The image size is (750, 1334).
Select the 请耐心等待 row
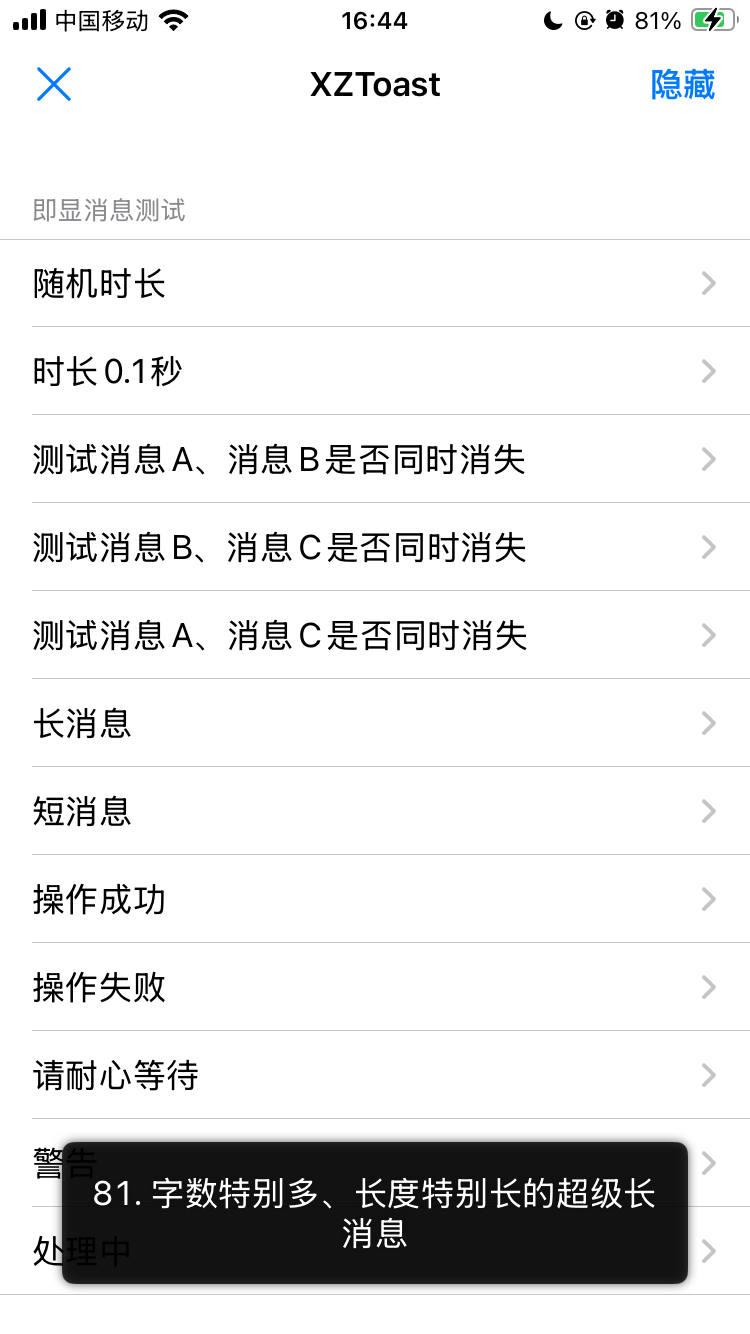pyautogui.click(x=375, y=1076)
